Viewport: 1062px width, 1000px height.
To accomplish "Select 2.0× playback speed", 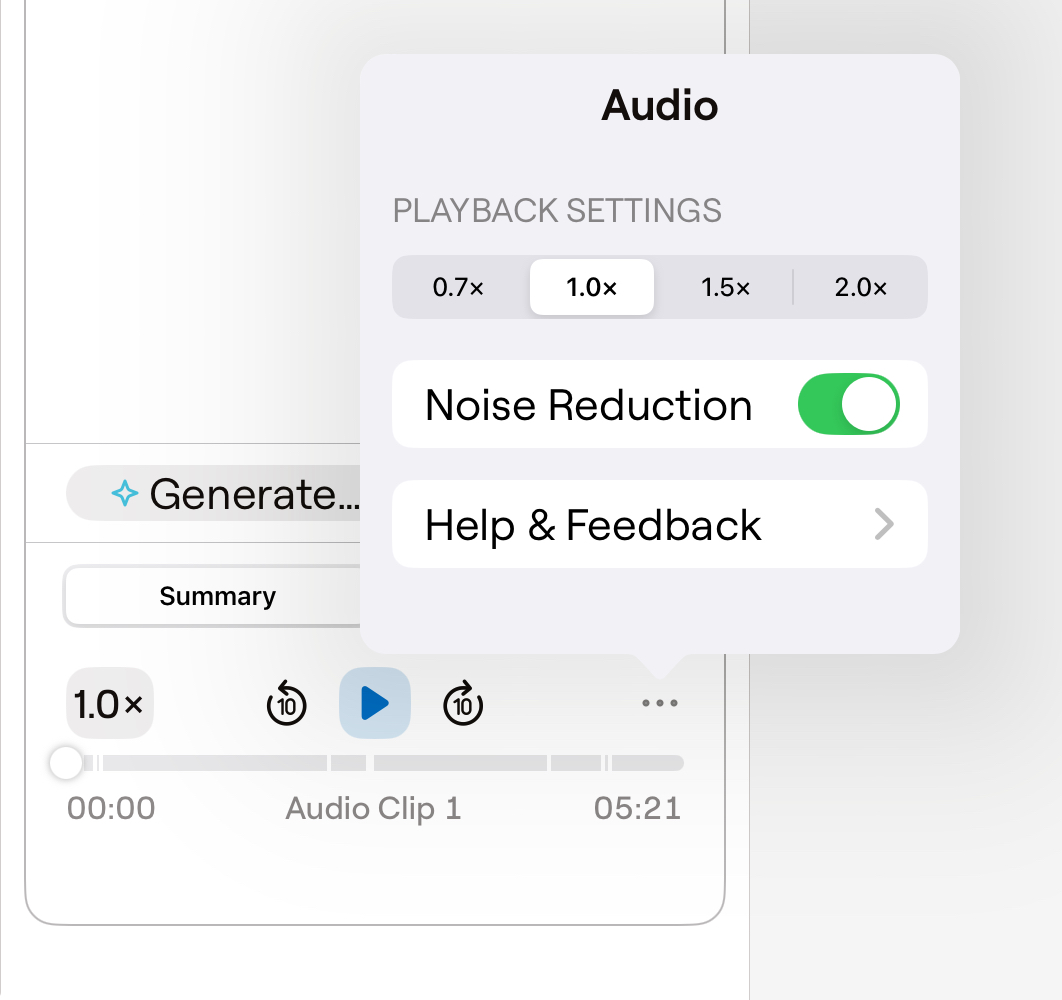I will [861, 288].
